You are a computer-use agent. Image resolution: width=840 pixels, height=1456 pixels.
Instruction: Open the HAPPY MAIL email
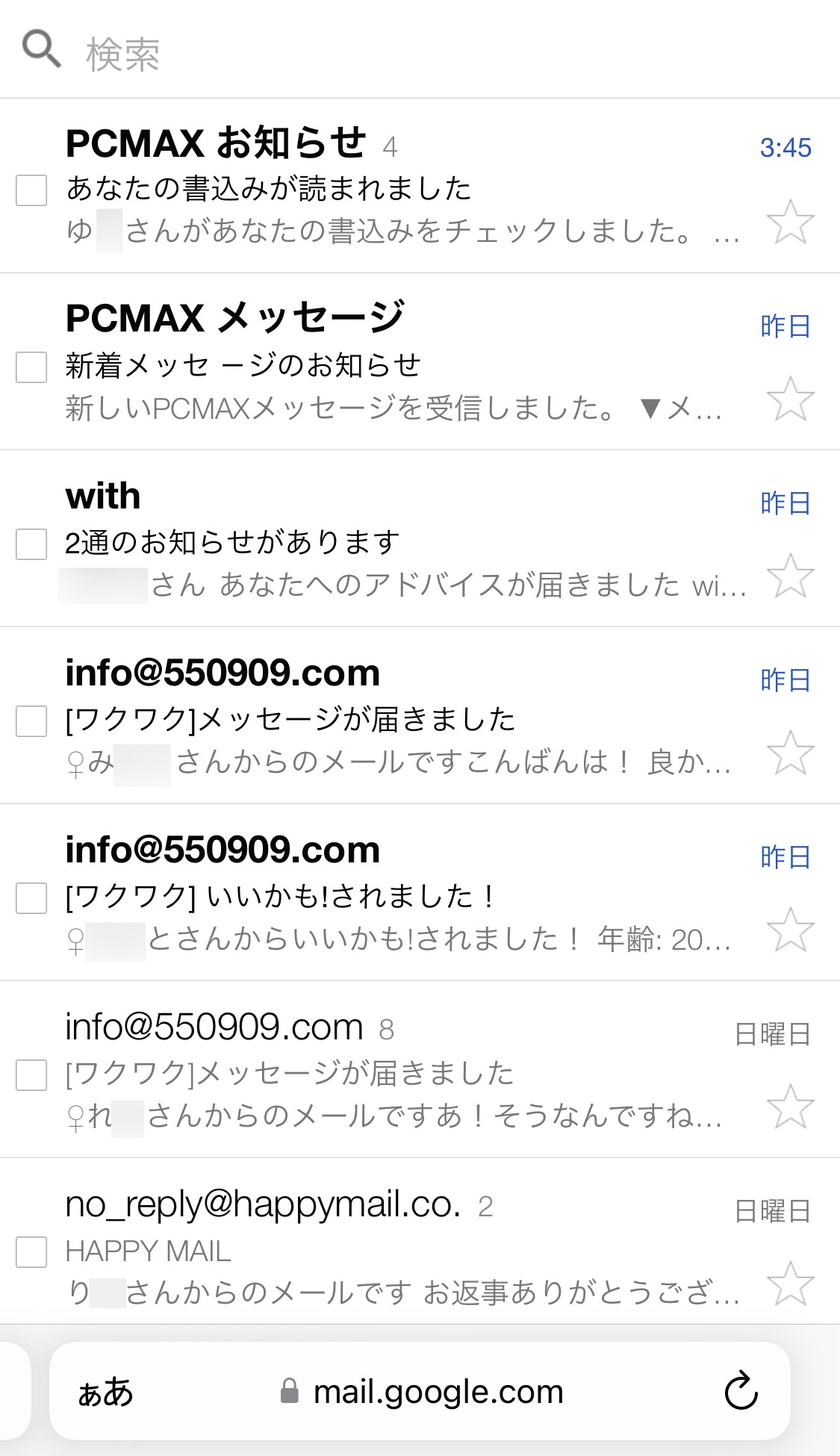403,1248
